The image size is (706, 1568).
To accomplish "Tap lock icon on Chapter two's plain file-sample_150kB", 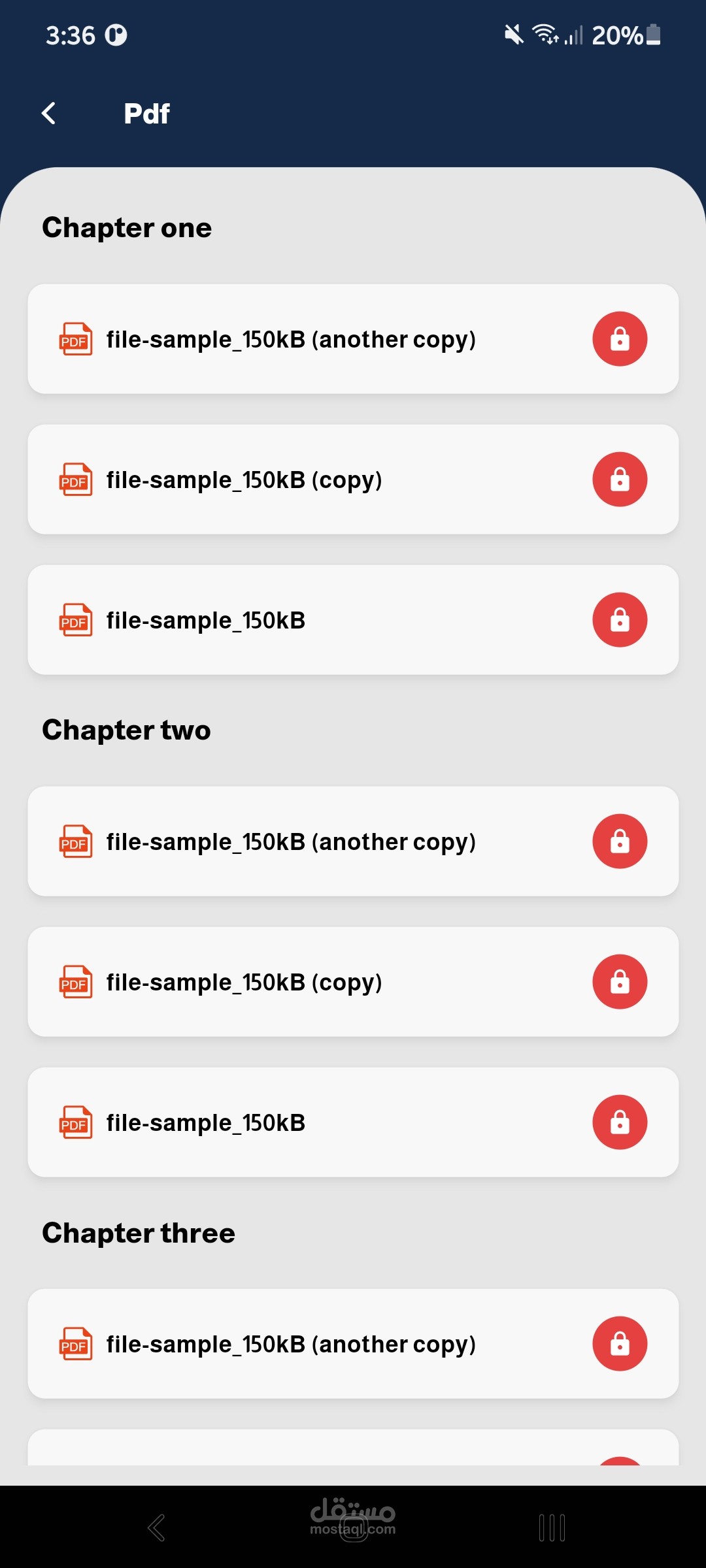I will click(x=619, y=1122).
